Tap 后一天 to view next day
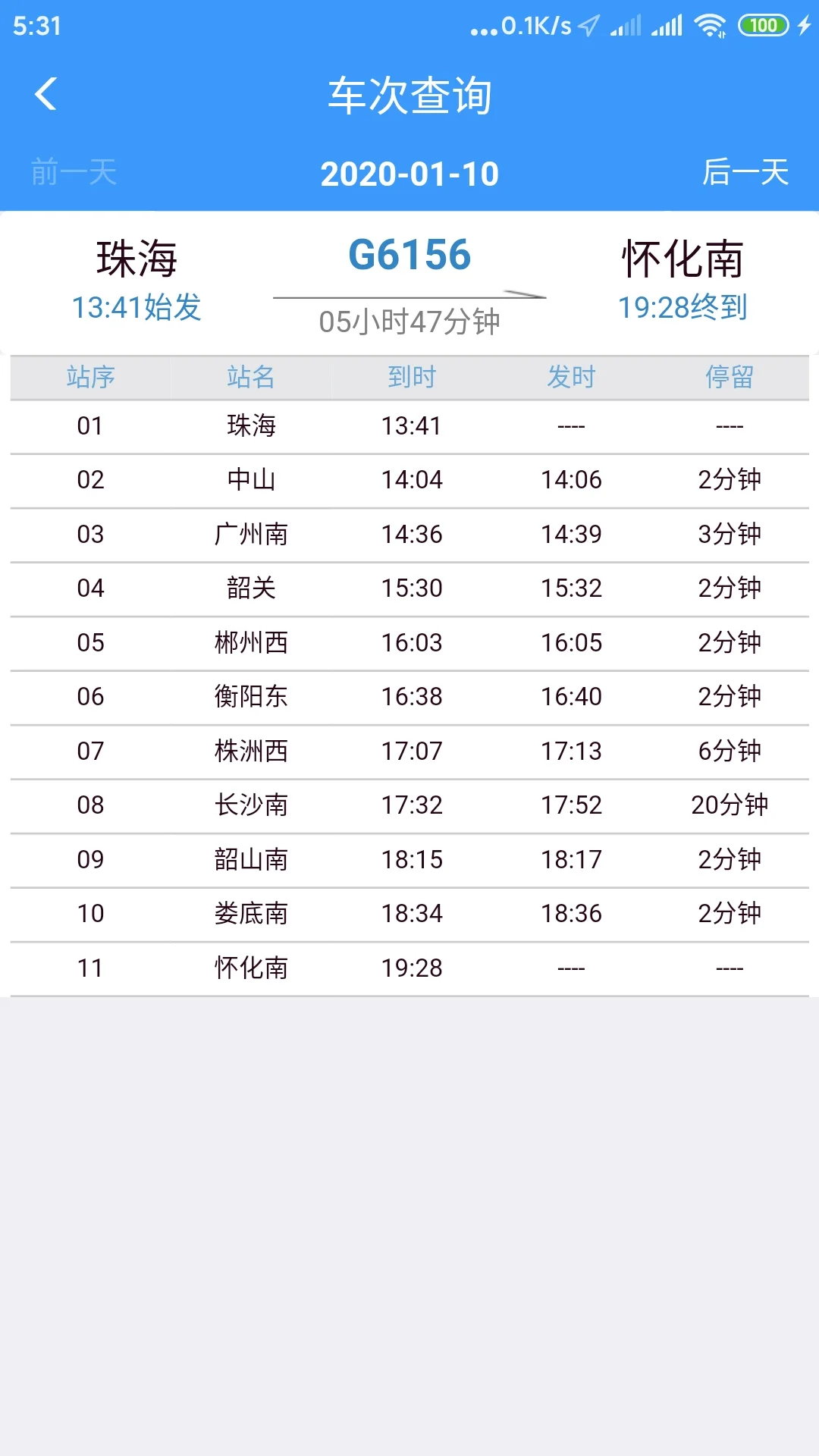 click(747, 173)
